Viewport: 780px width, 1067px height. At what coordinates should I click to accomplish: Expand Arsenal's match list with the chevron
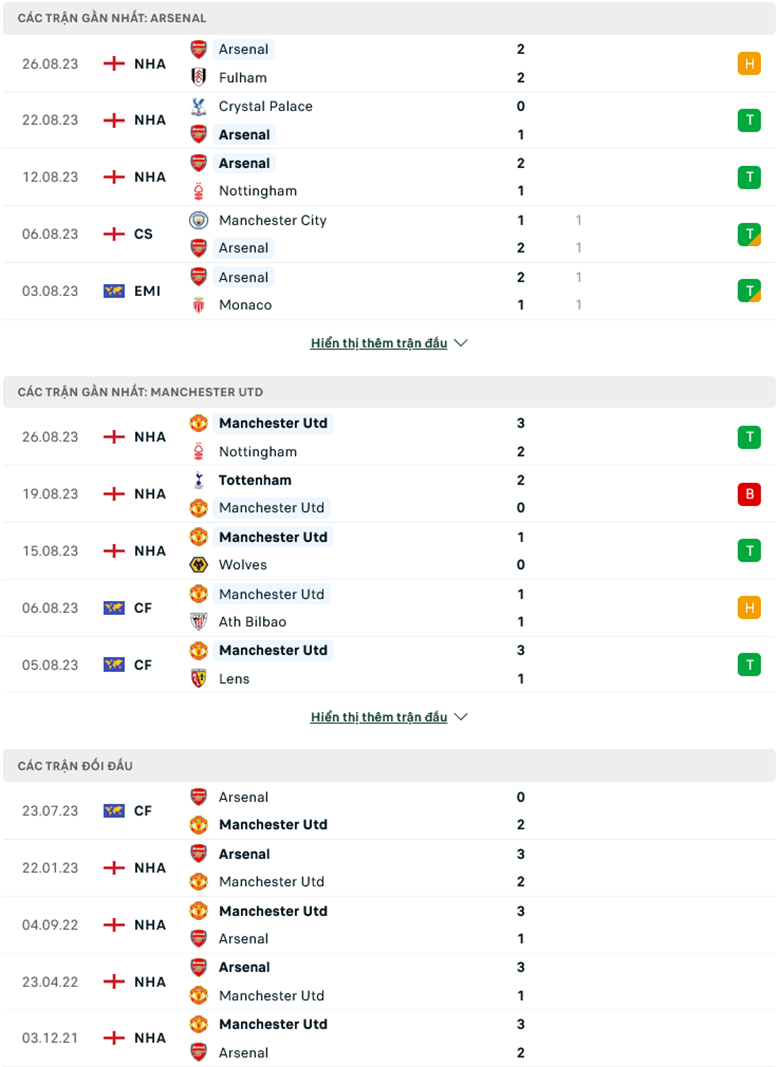(461, 342)
